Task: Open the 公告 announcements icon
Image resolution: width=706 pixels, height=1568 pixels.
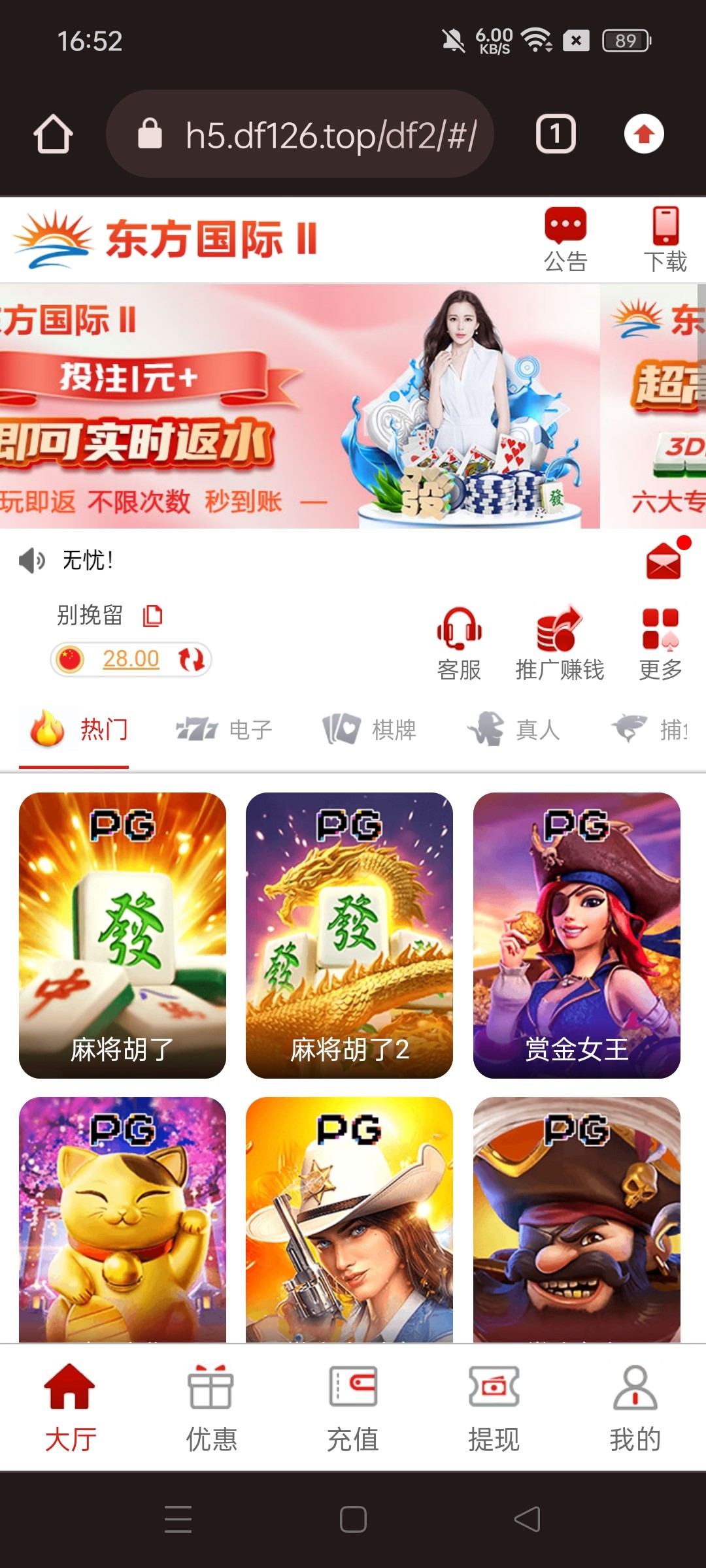Action: [x=565, y=239]
